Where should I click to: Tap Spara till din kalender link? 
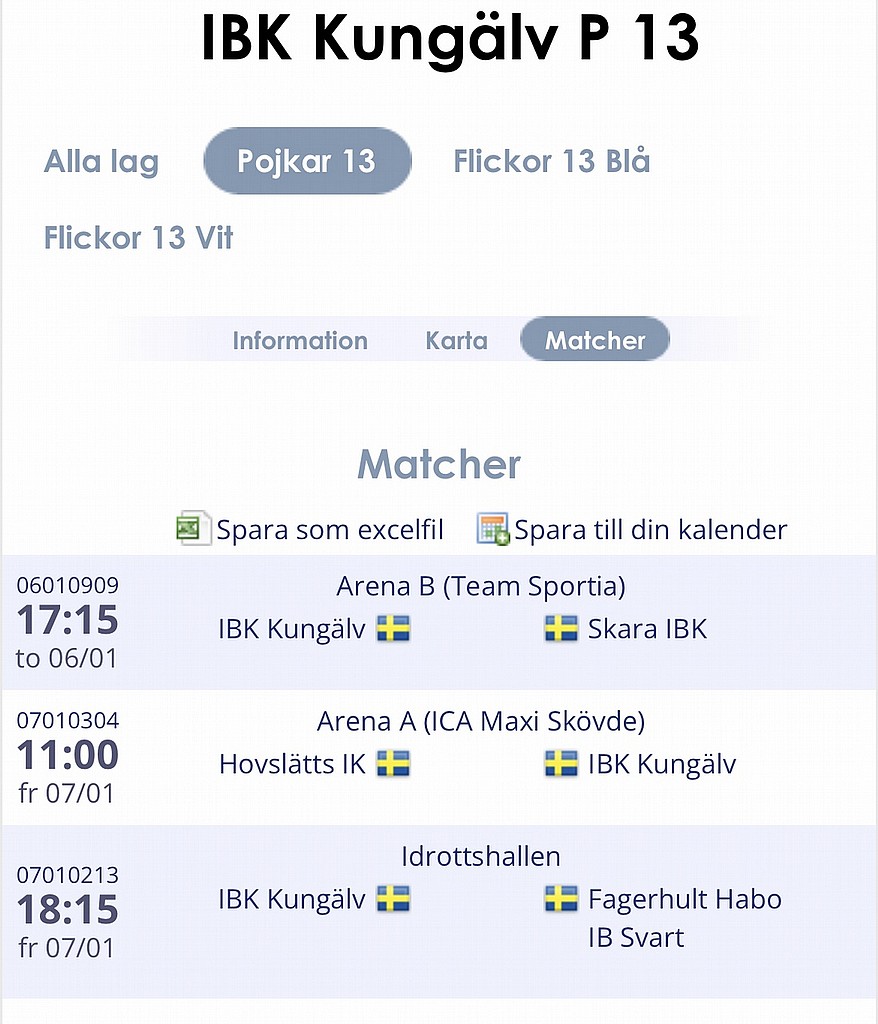pos(650,529)
